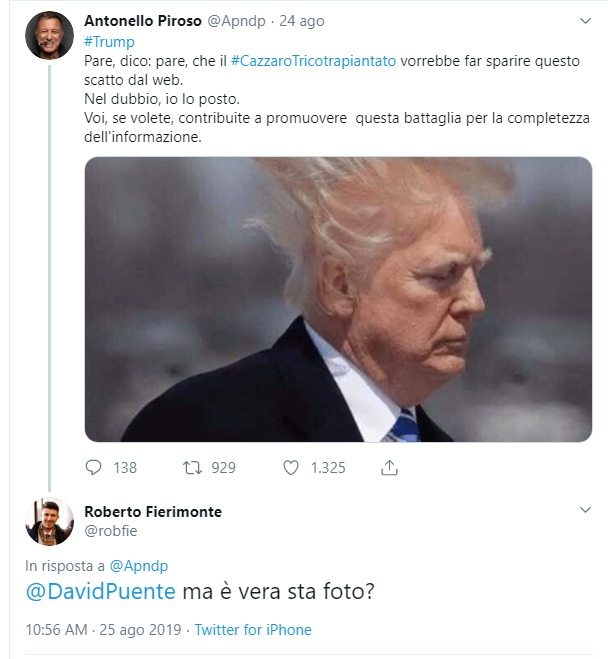Open the @DavidPuente mention
This screenshot has width=608, height=659.
pyautogui.click(x=101, y=592)
